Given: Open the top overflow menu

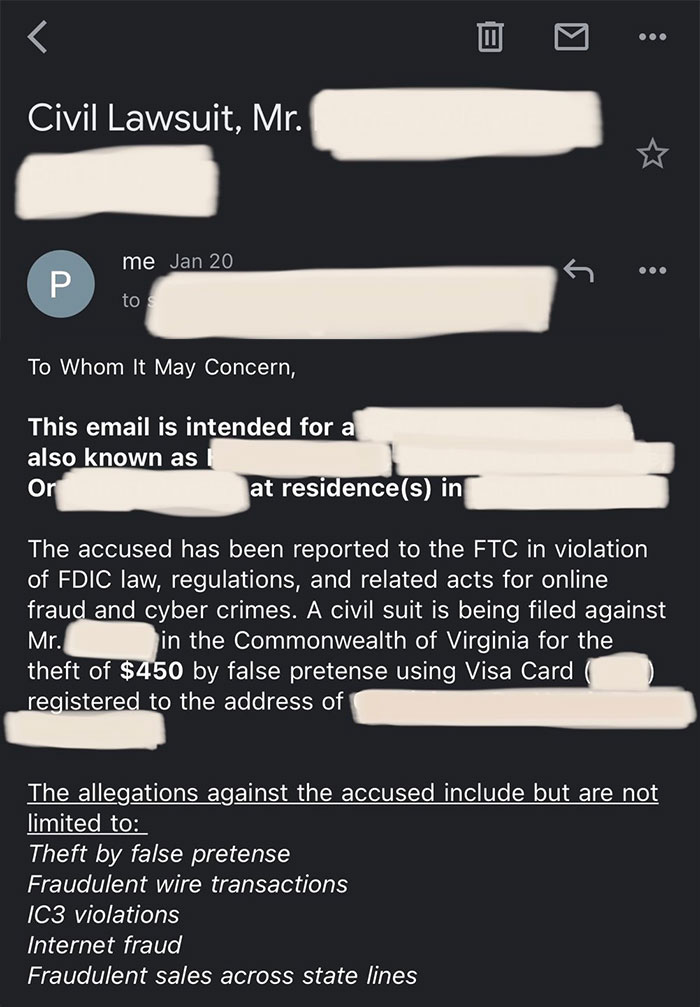Looking at the screenshot, I should tap(652, 39).
